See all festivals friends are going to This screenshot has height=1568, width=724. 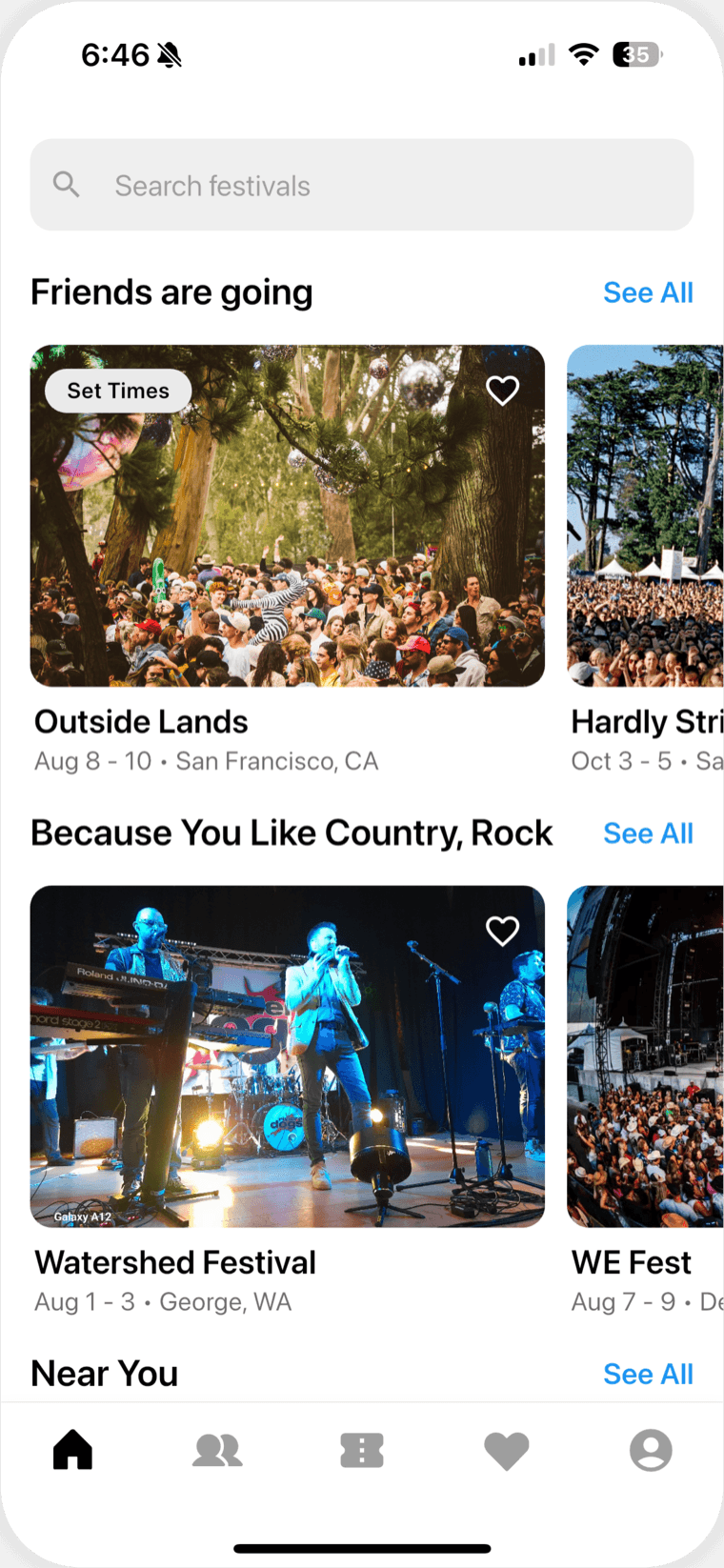tap(648, 292)
